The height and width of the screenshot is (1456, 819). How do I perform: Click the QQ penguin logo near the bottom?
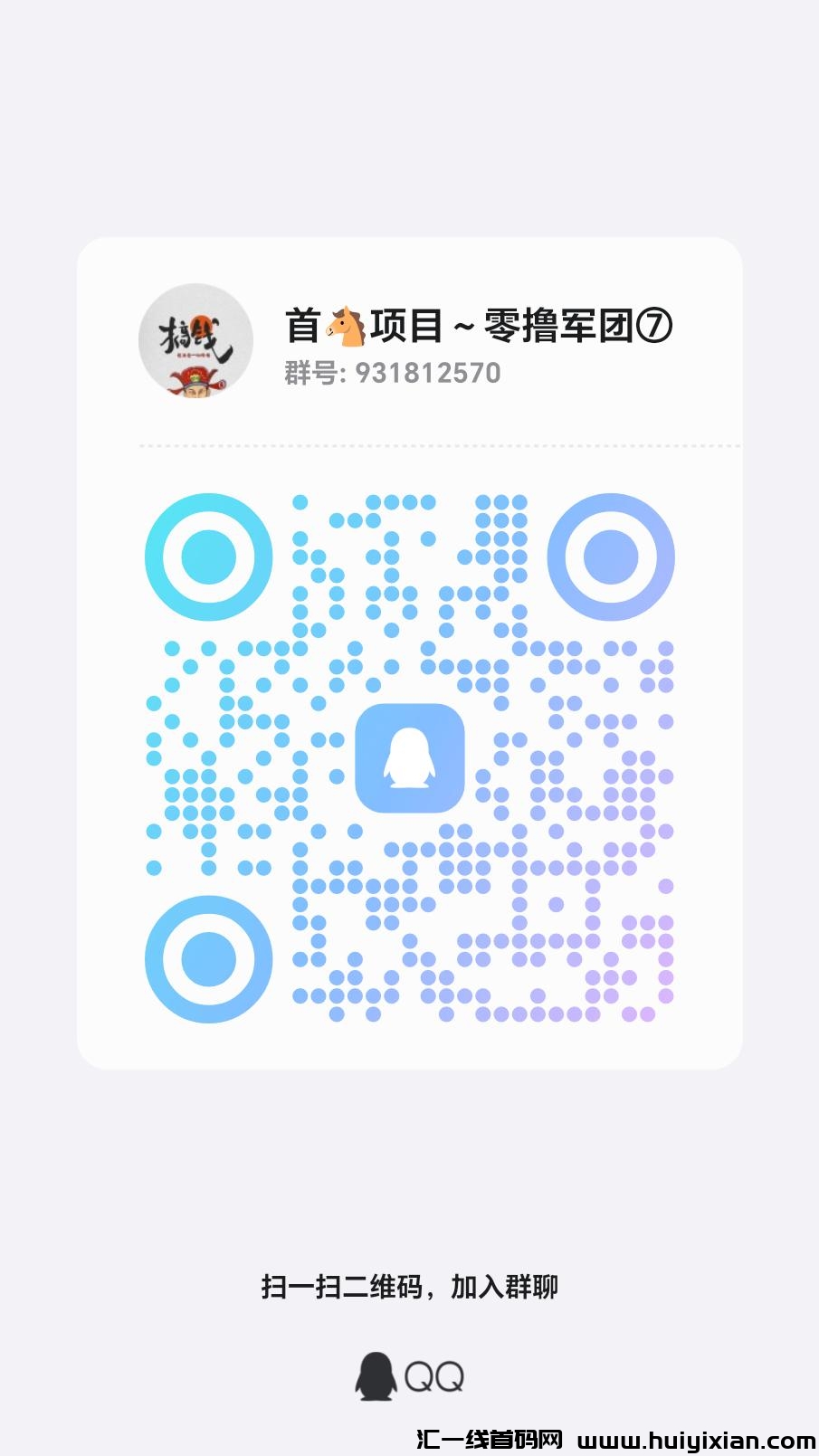coord(374,1375)
